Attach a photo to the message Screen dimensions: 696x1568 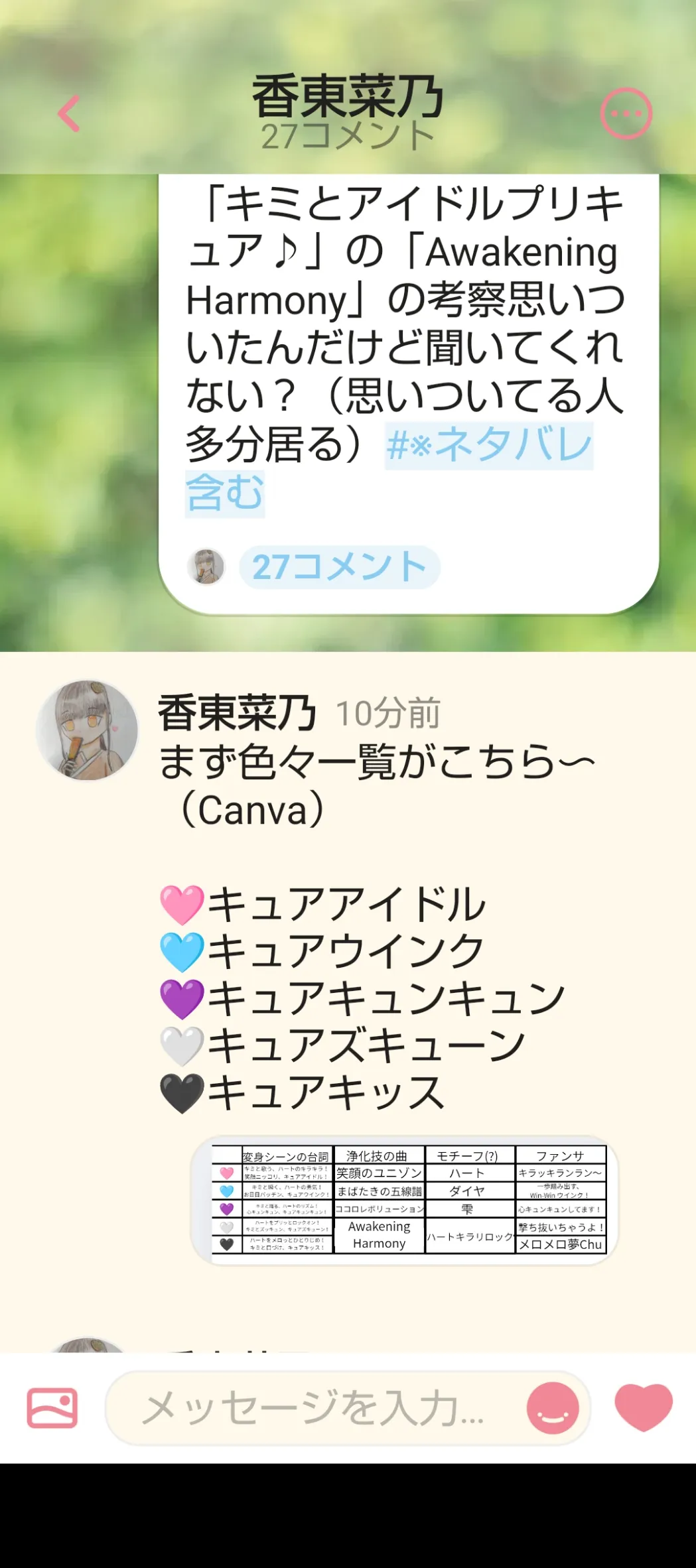tap(52, 1407)
